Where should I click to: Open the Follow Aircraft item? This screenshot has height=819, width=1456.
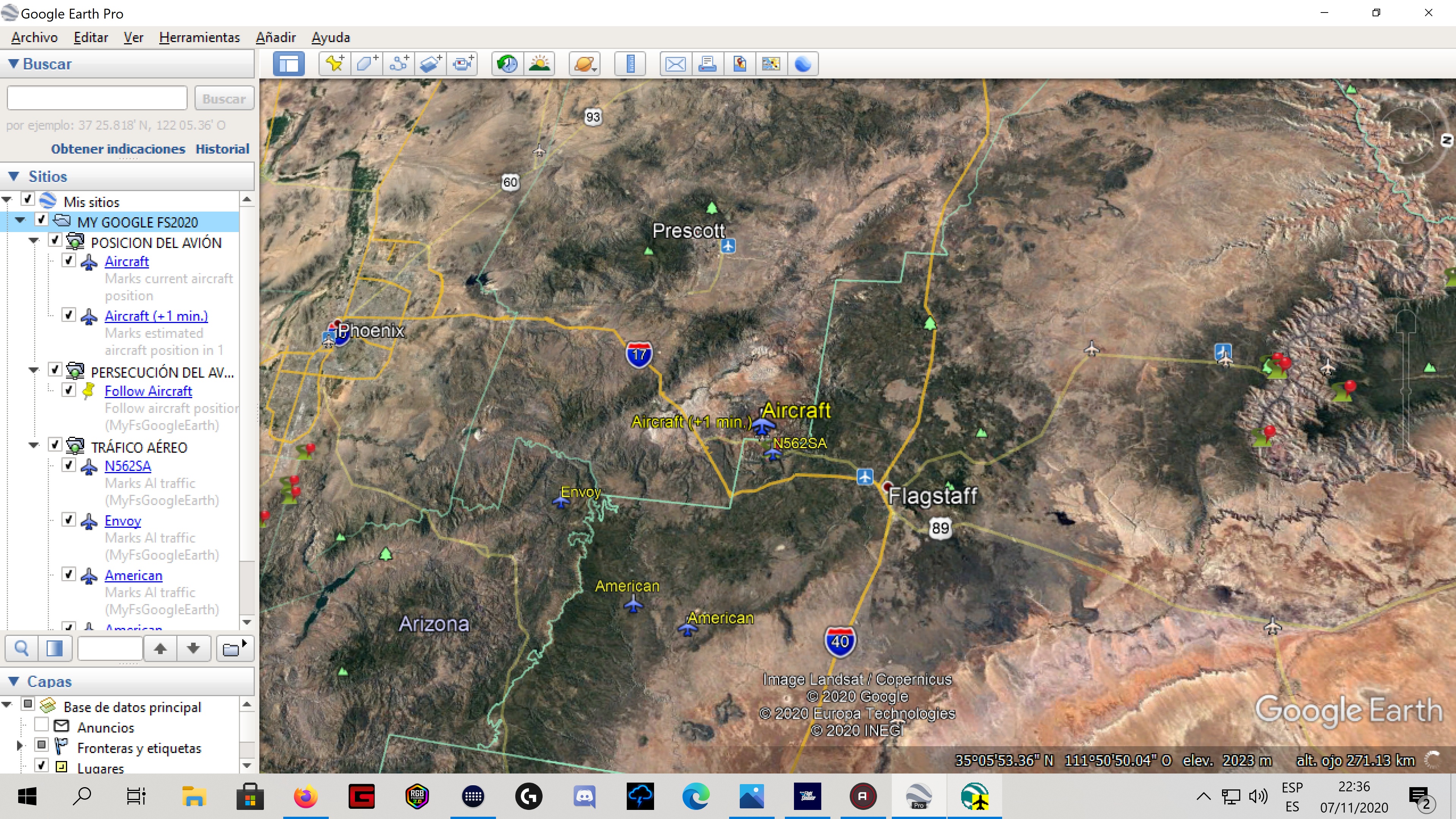(148, 391)
